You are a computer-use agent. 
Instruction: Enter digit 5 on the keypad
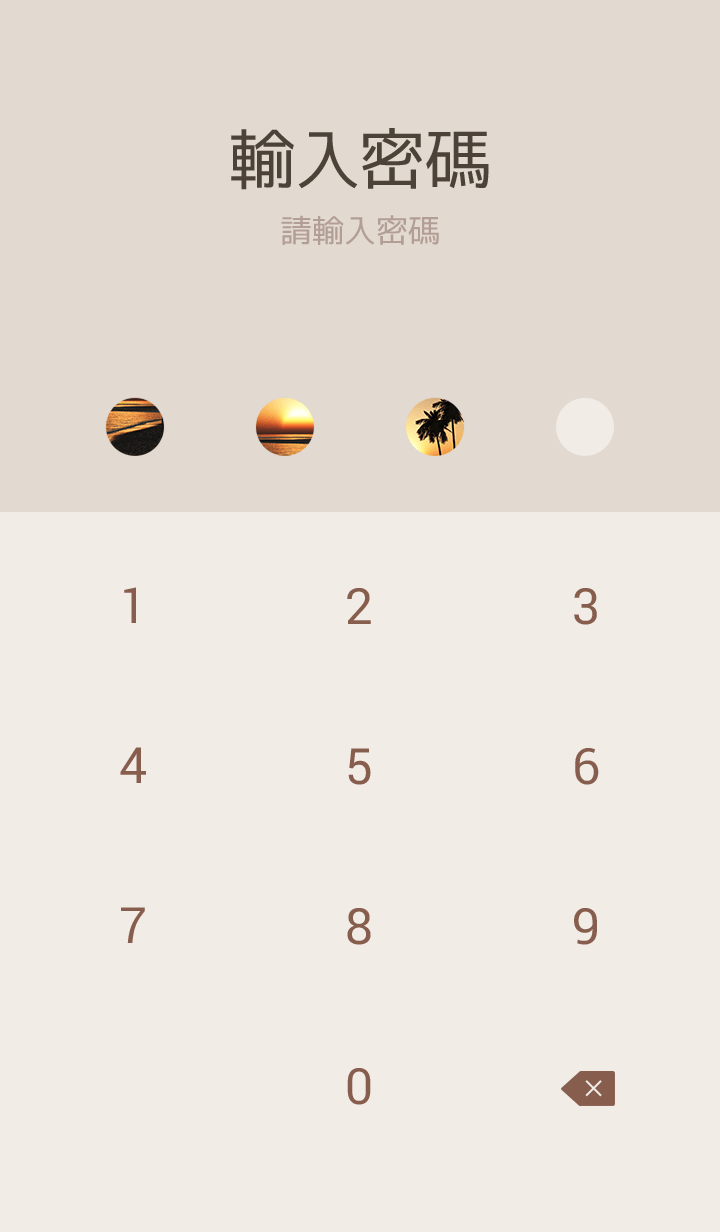pos(359,767)
